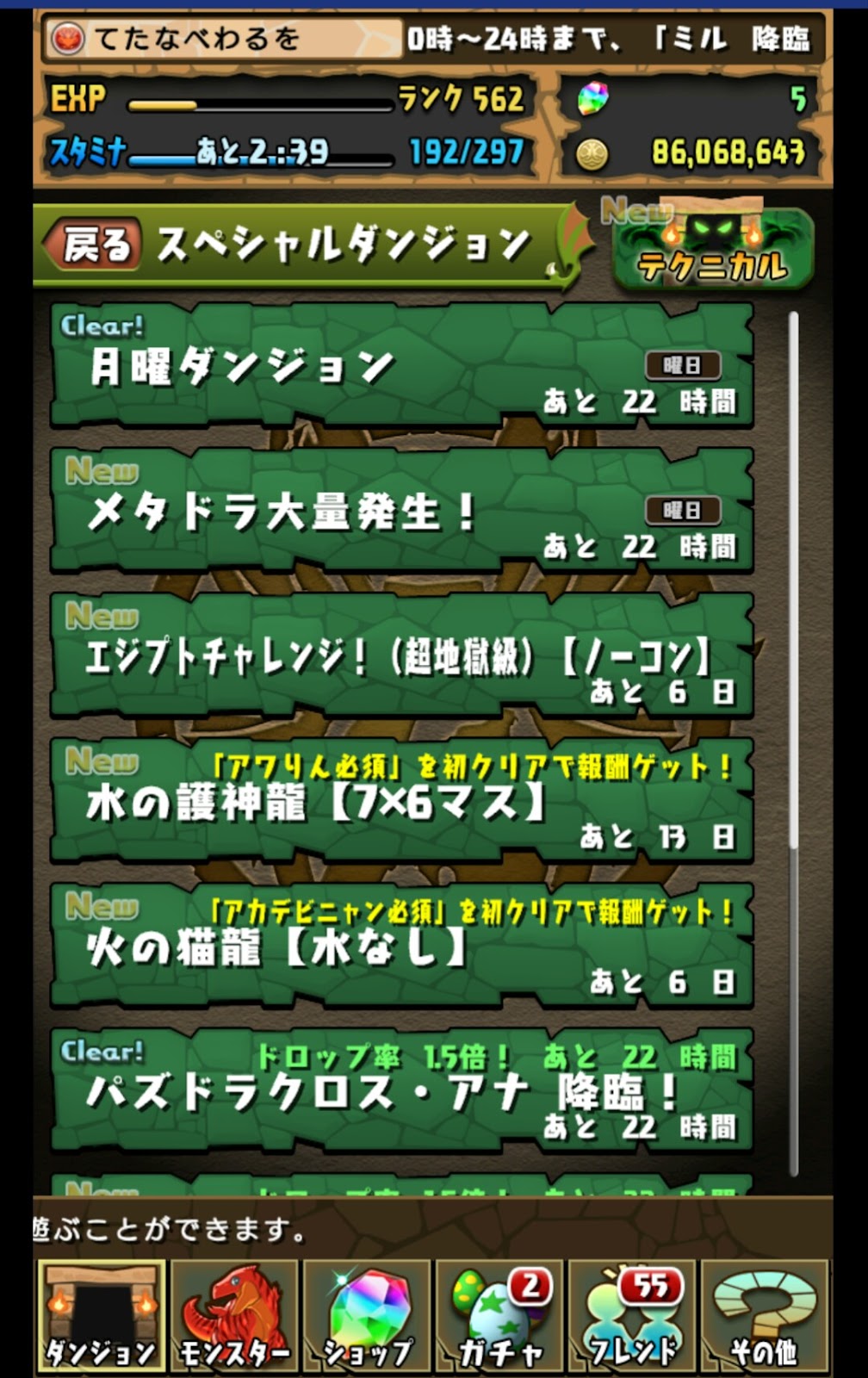Switch to the ダンジョン tab
The height and width of the screenshot is (1378, 868).
[x=101, y=1316]
